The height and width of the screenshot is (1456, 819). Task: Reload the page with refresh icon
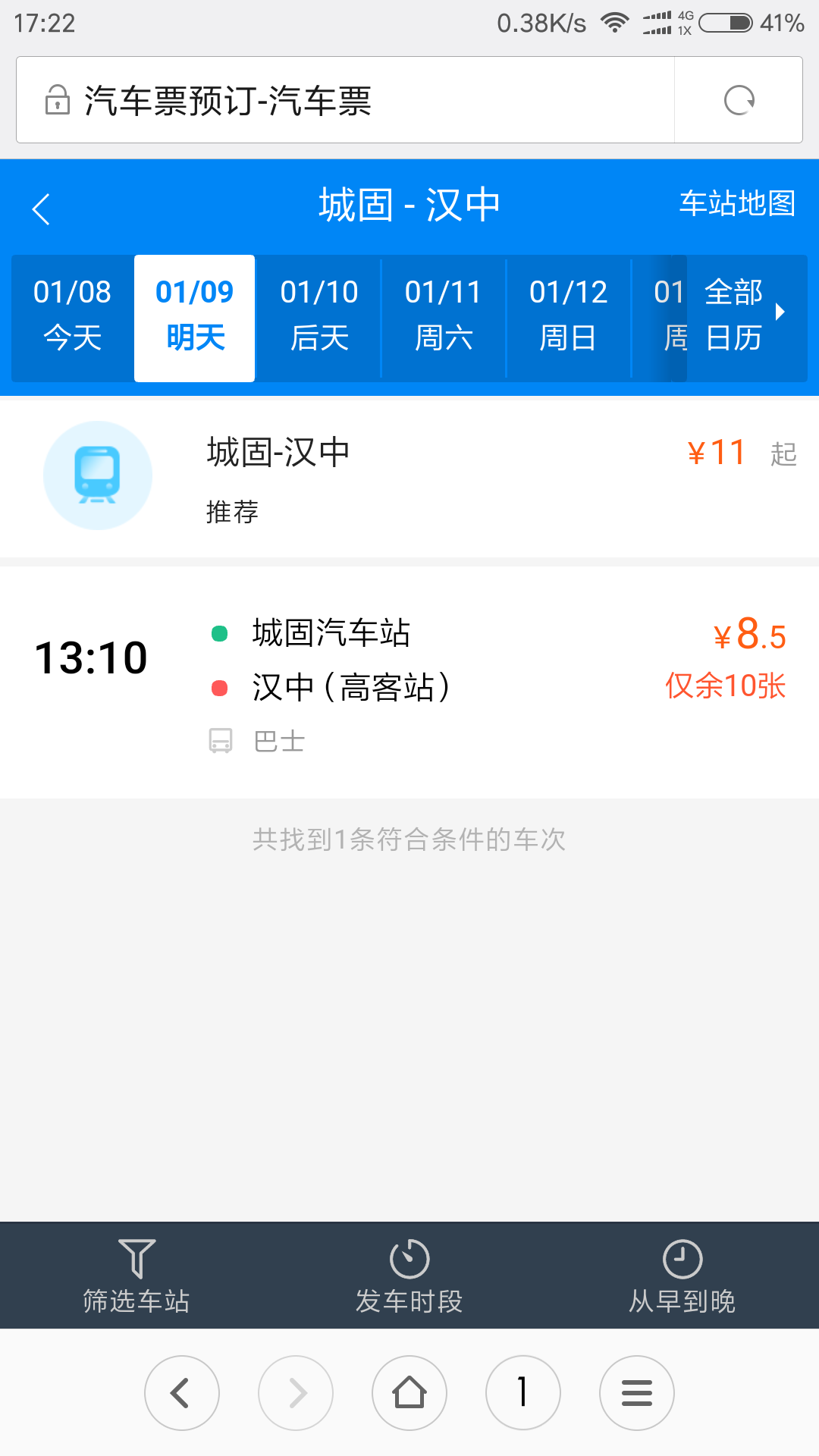[739, 100]
